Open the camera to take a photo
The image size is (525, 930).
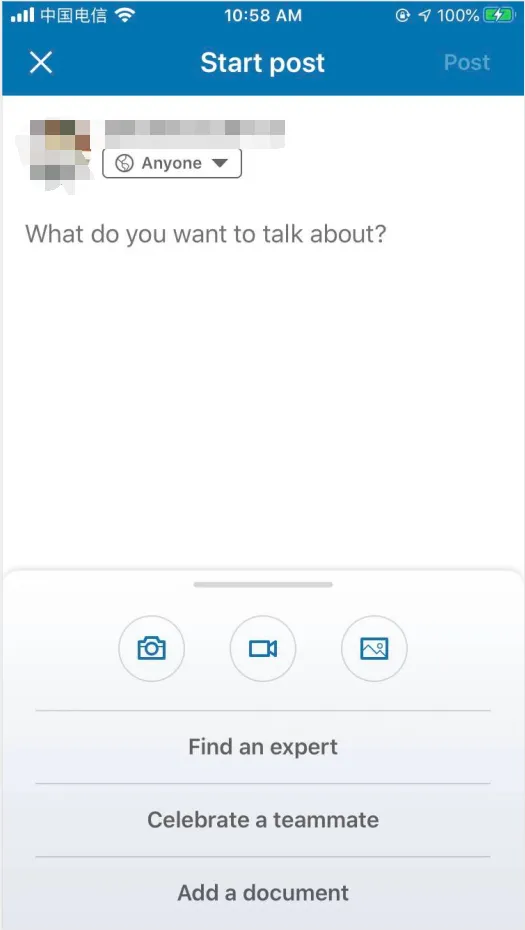[152, 648]
